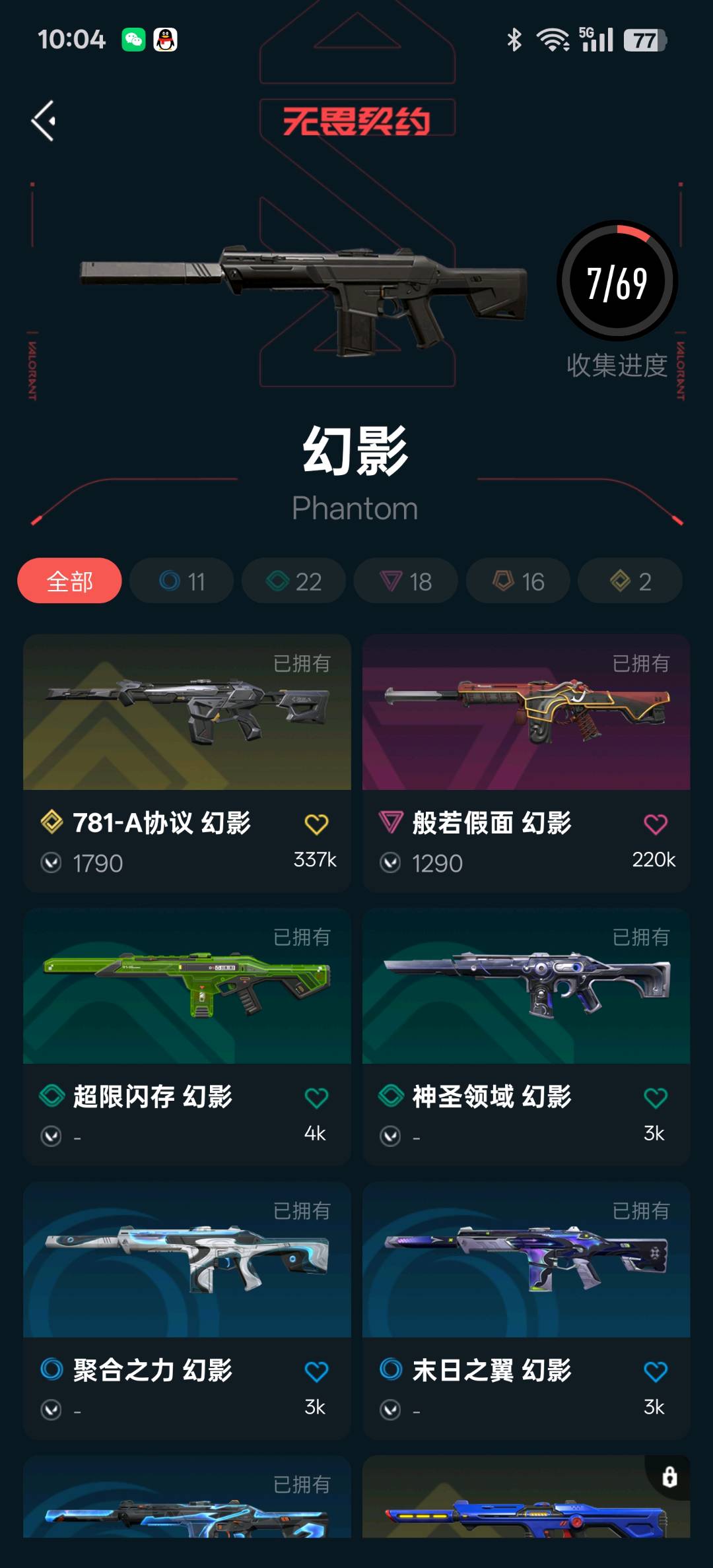Like the 般若假面 幻影 skin
Image resolution: width=713 pixels, height=1568 pixels.
coord(655,824)
